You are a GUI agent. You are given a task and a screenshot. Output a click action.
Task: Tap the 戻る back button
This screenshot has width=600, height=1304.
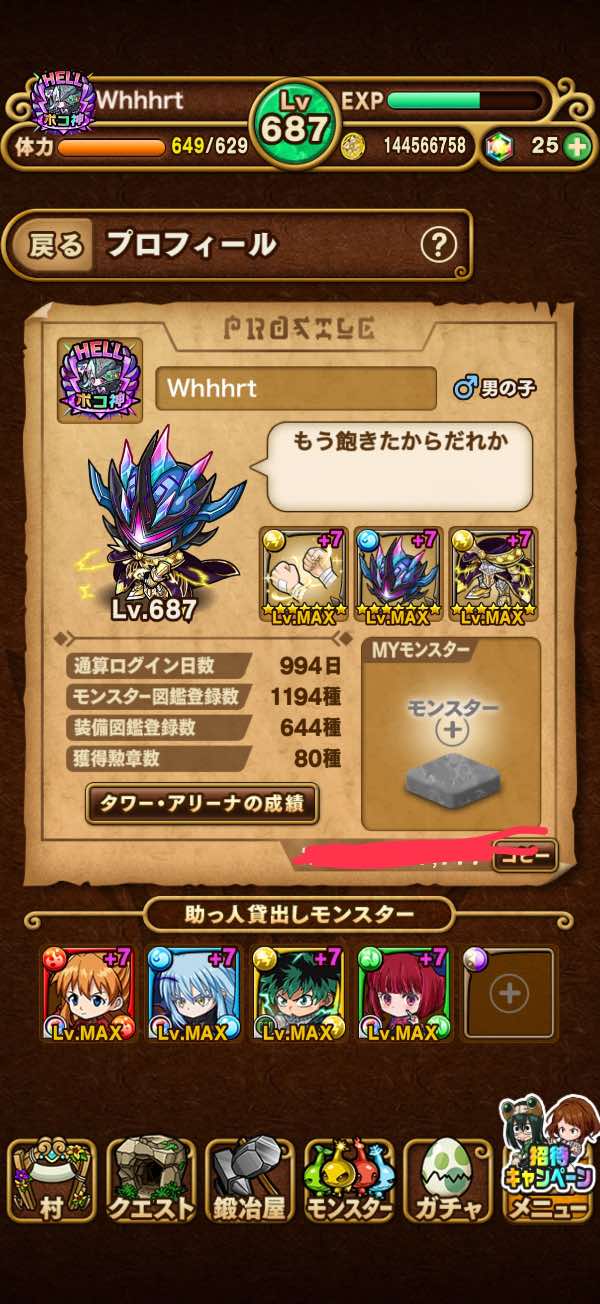pyautogui.click(x=56, y=245)
